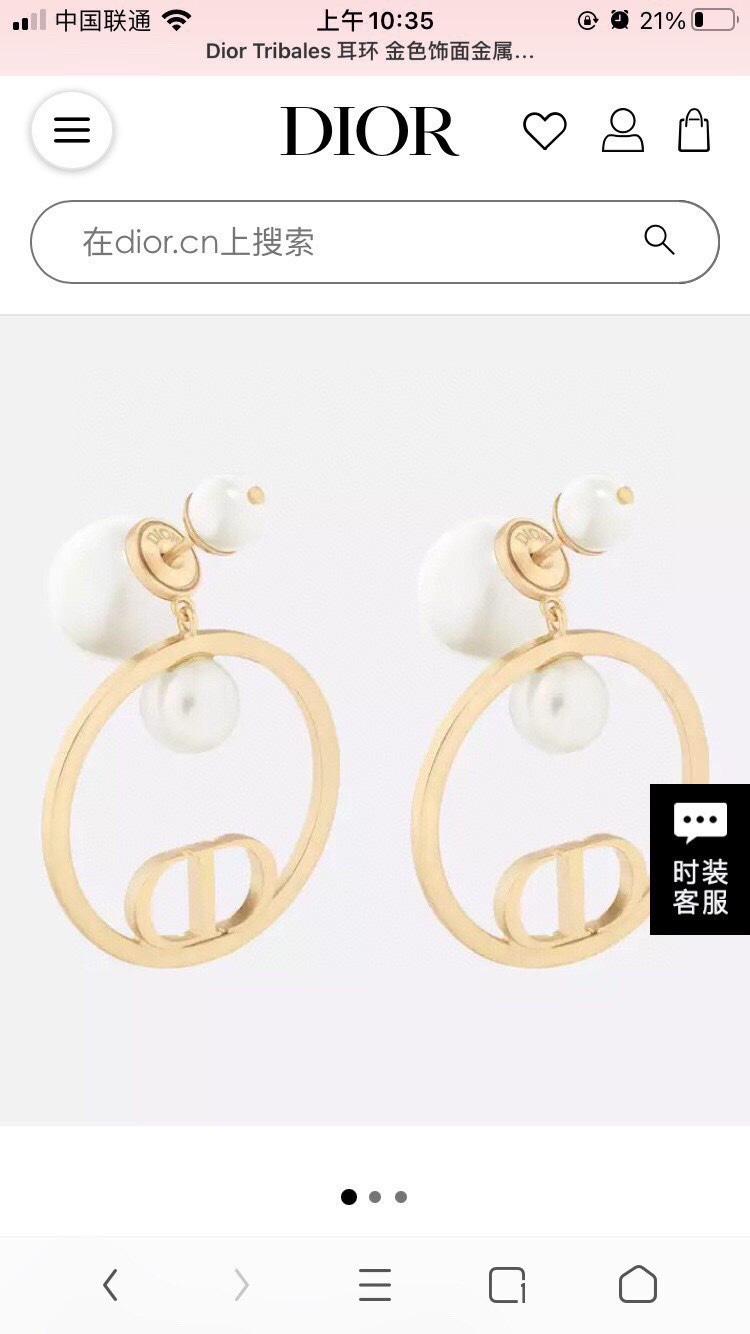
Task: Tap the search magnifier icon
Action: 659,240
